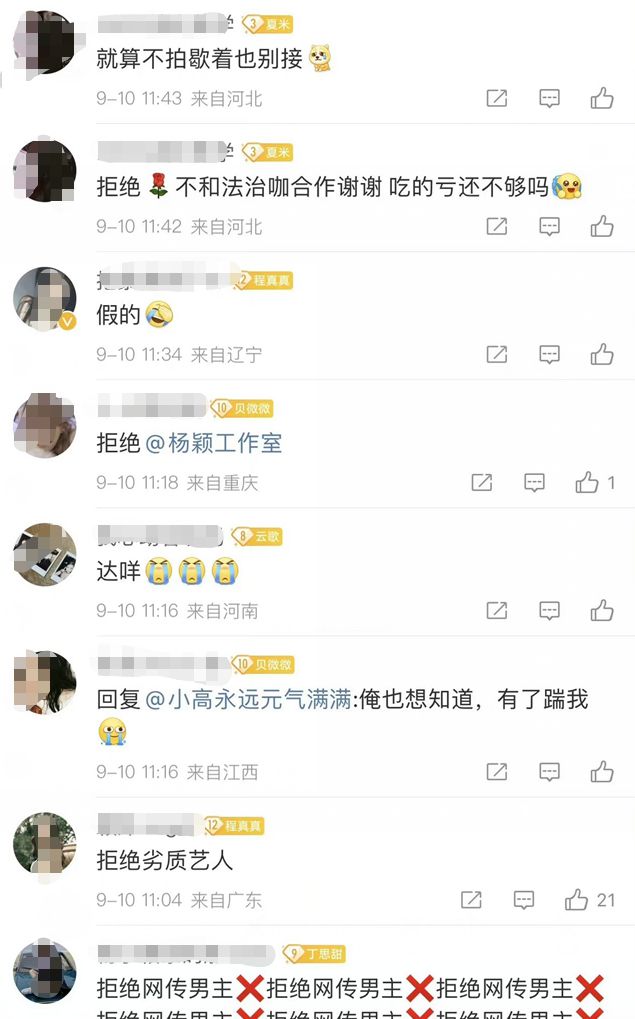Reply to the comment "达咩"
The height and width of the screenshot is (1019, 635).
click(549, 610)
